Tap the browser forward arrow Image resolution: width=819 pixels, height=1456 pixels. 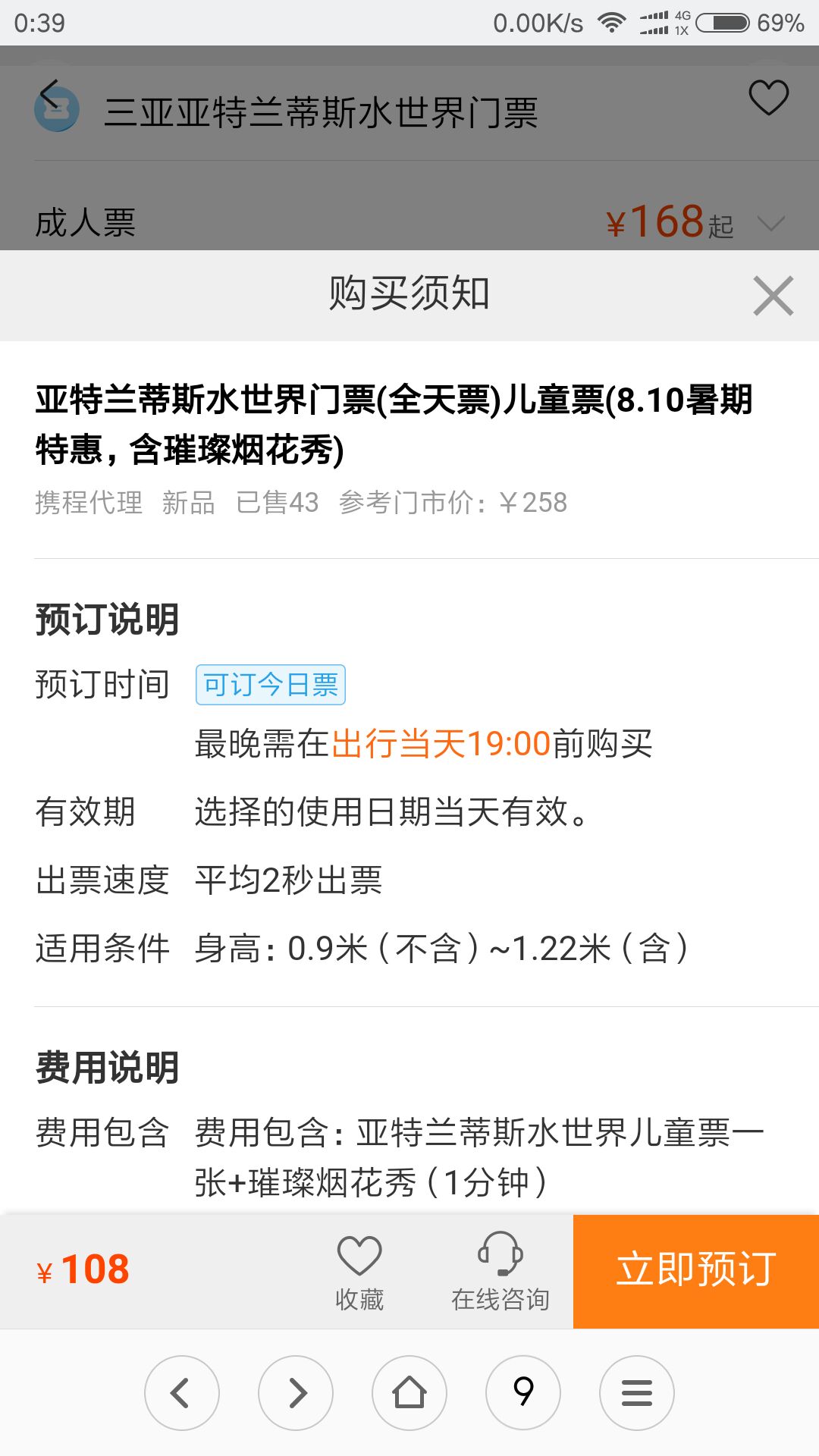(296, 1393)
